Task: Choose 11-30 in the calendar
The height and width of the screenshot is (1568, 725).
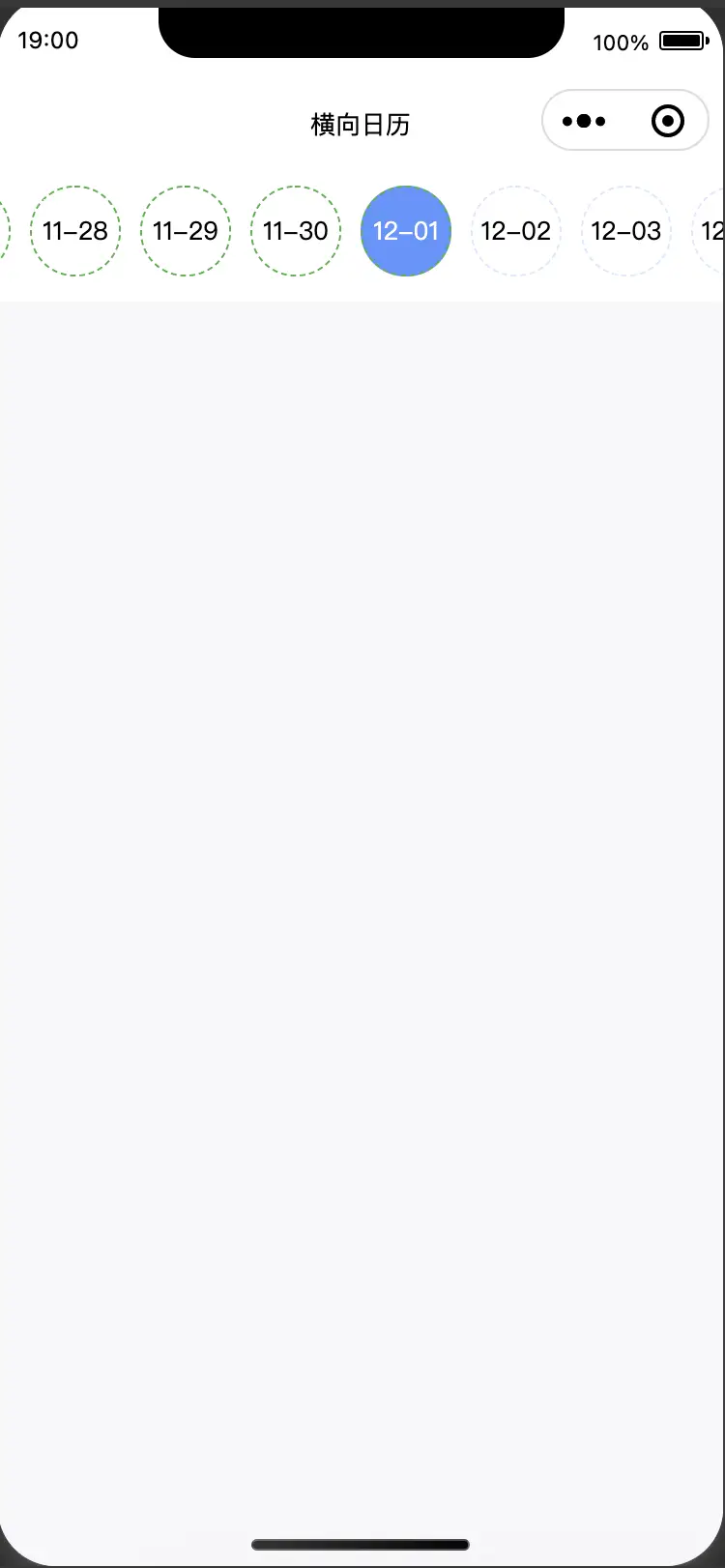Action: [296, 231]
